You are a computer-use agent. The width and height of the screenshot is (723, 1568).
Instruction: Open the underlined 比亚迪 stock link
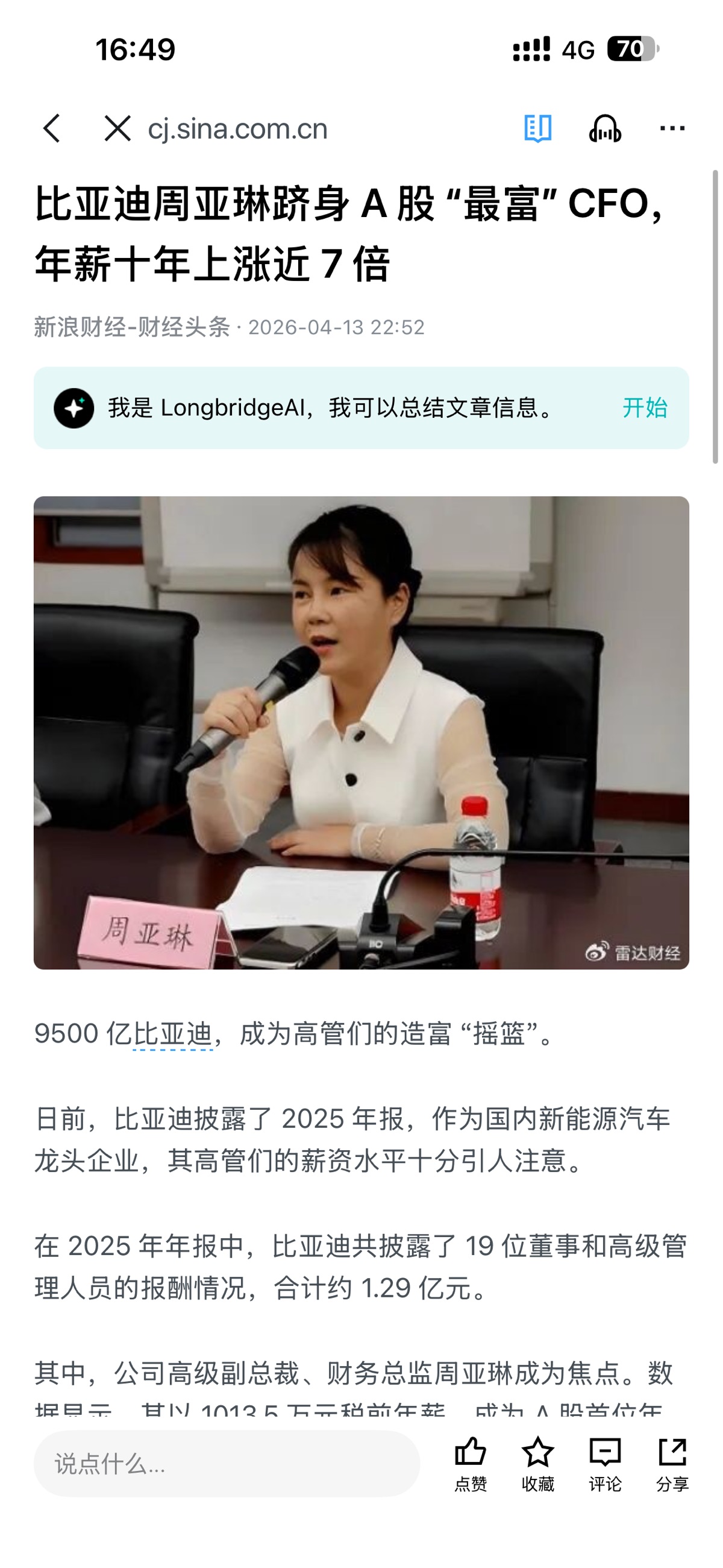point(172,1034)
